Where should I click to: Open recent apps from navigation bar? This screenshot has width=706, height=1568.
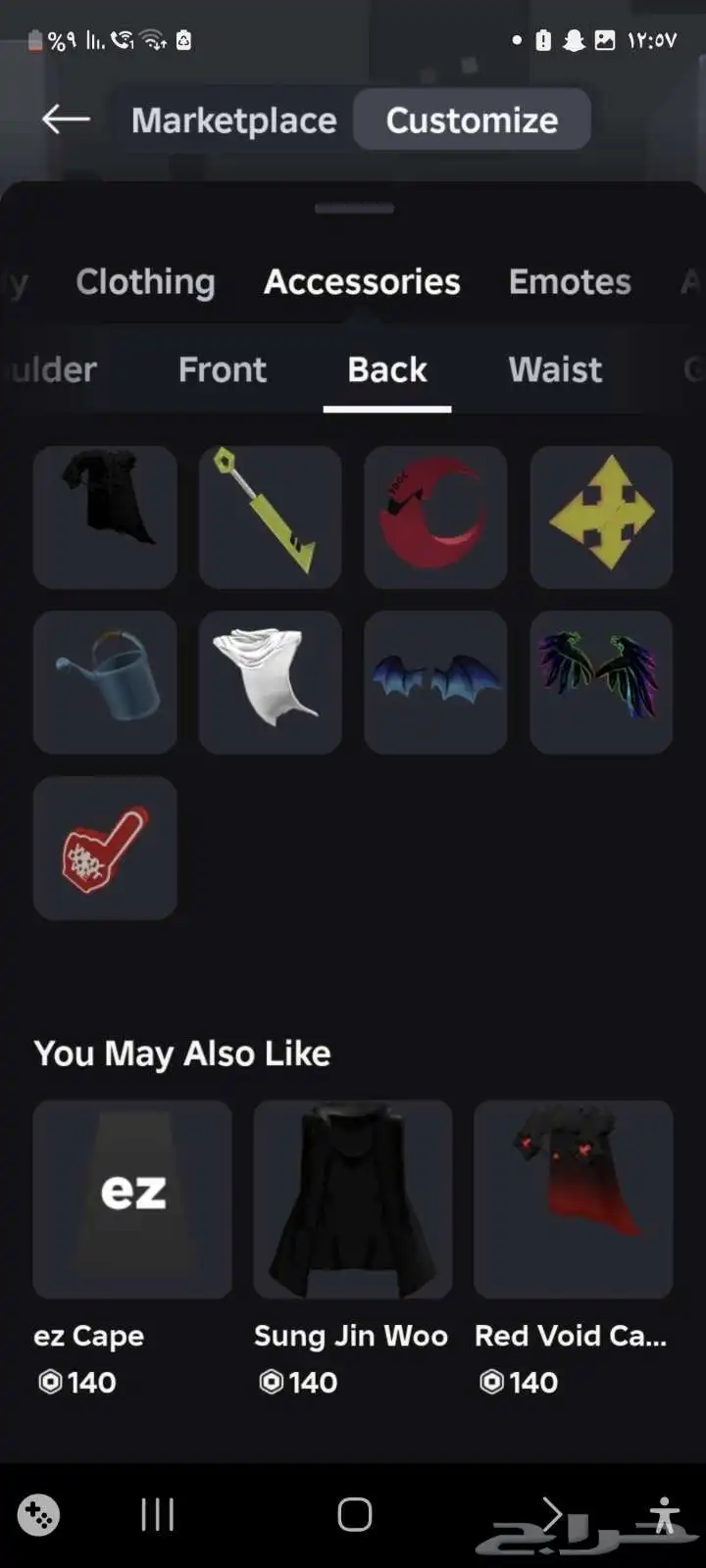157,1514
